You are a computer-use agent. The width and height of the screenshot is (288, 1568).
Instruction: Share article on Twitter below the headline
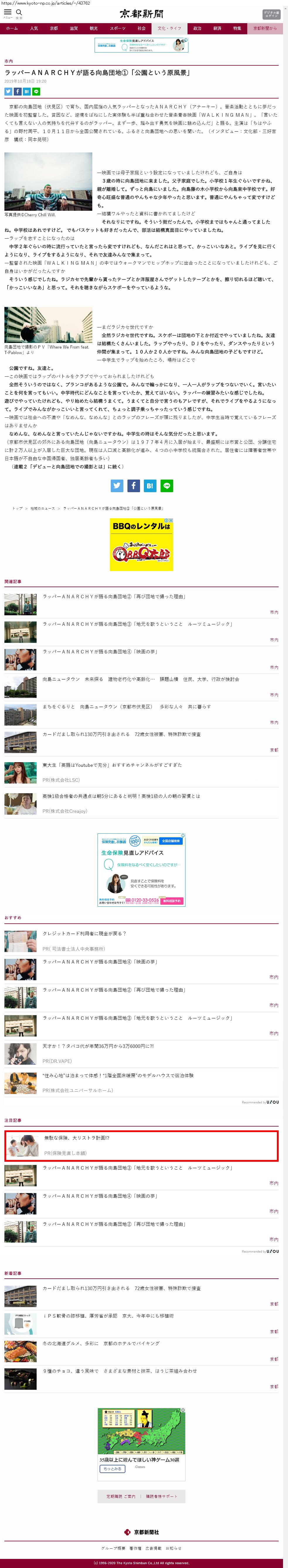[8, 92]
